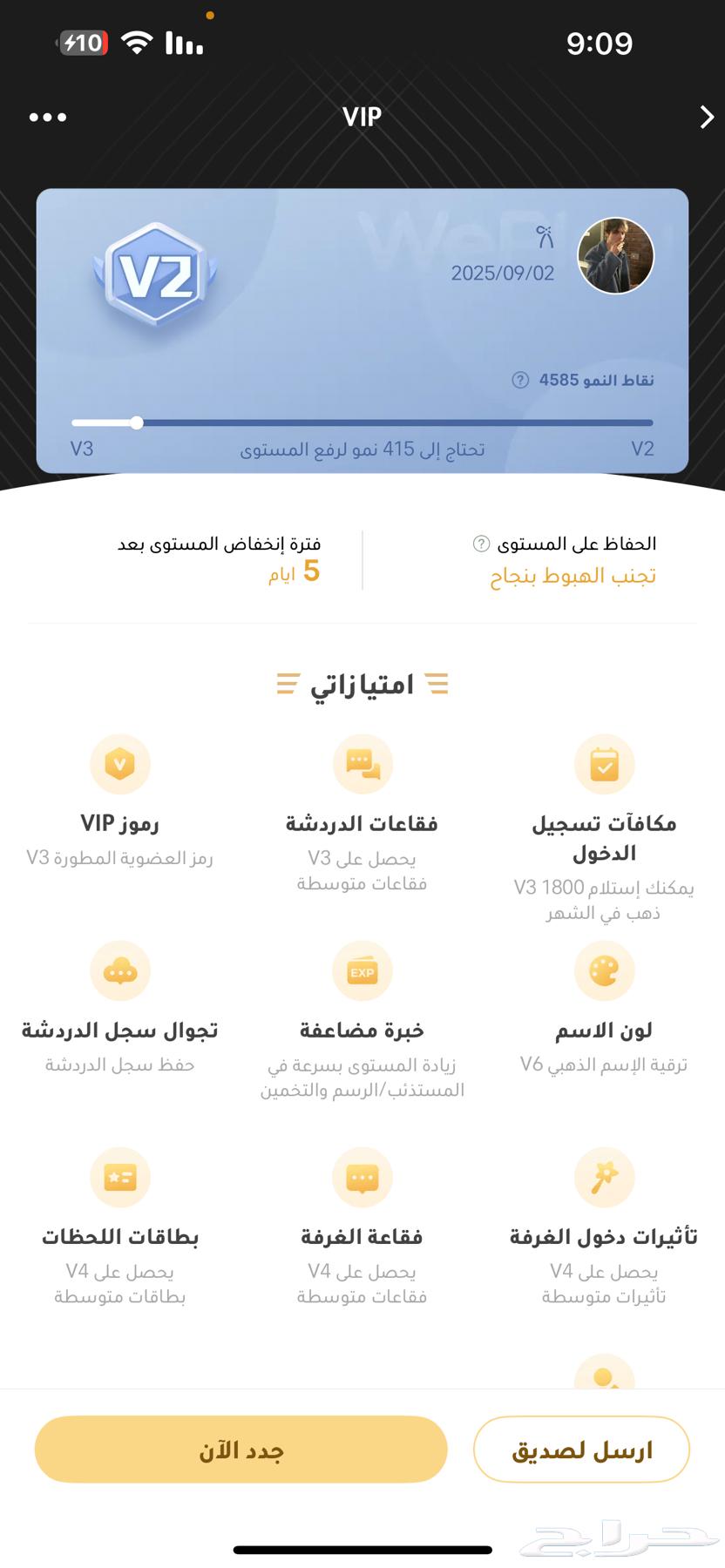Tap the profile avatar photo on the VIP card
Screen dimensions: 725x1568
pyautogui.click(x=616, y=254)
